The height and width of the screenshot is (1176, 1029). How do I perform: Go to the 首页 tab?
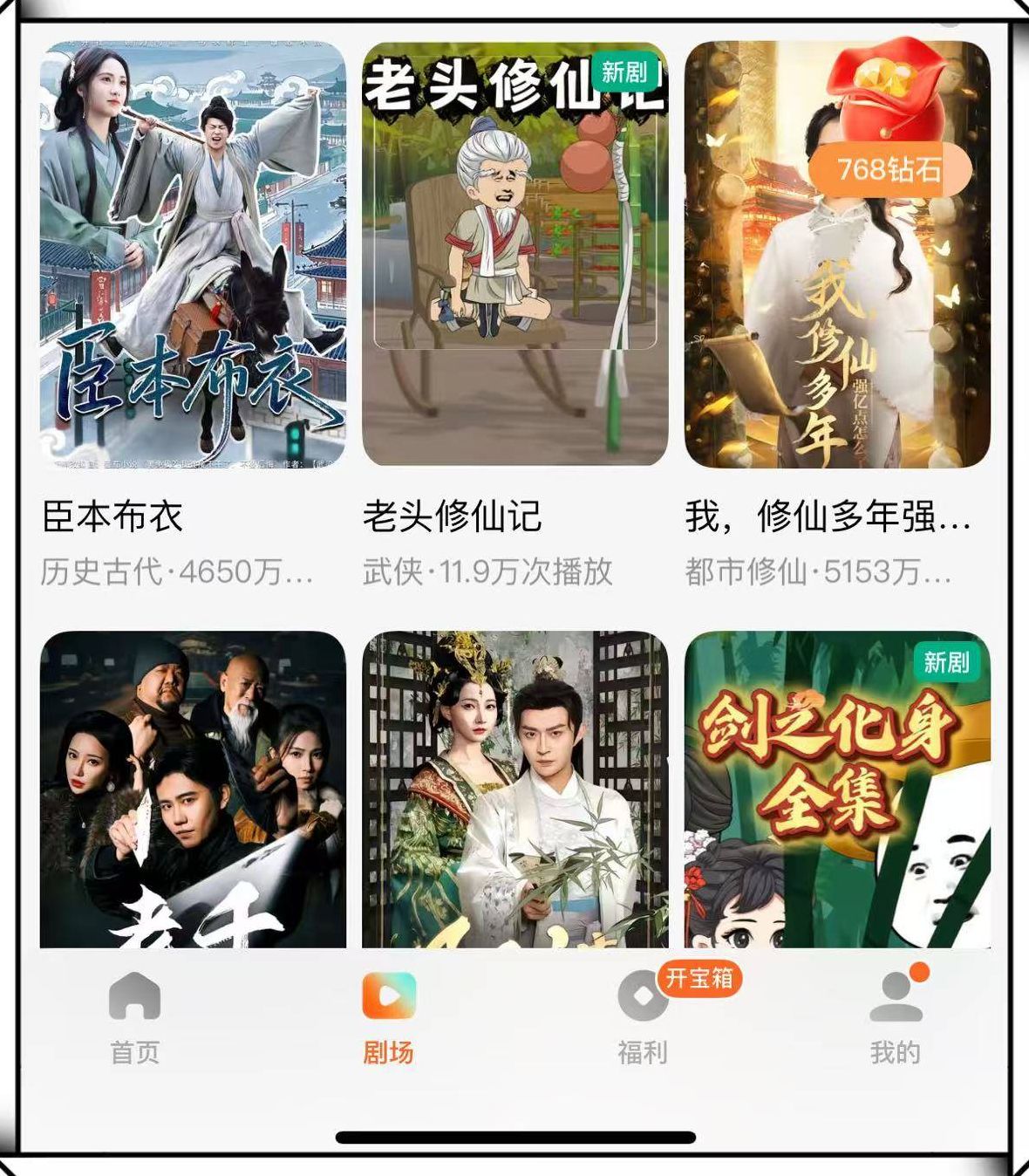[135, 1016]
